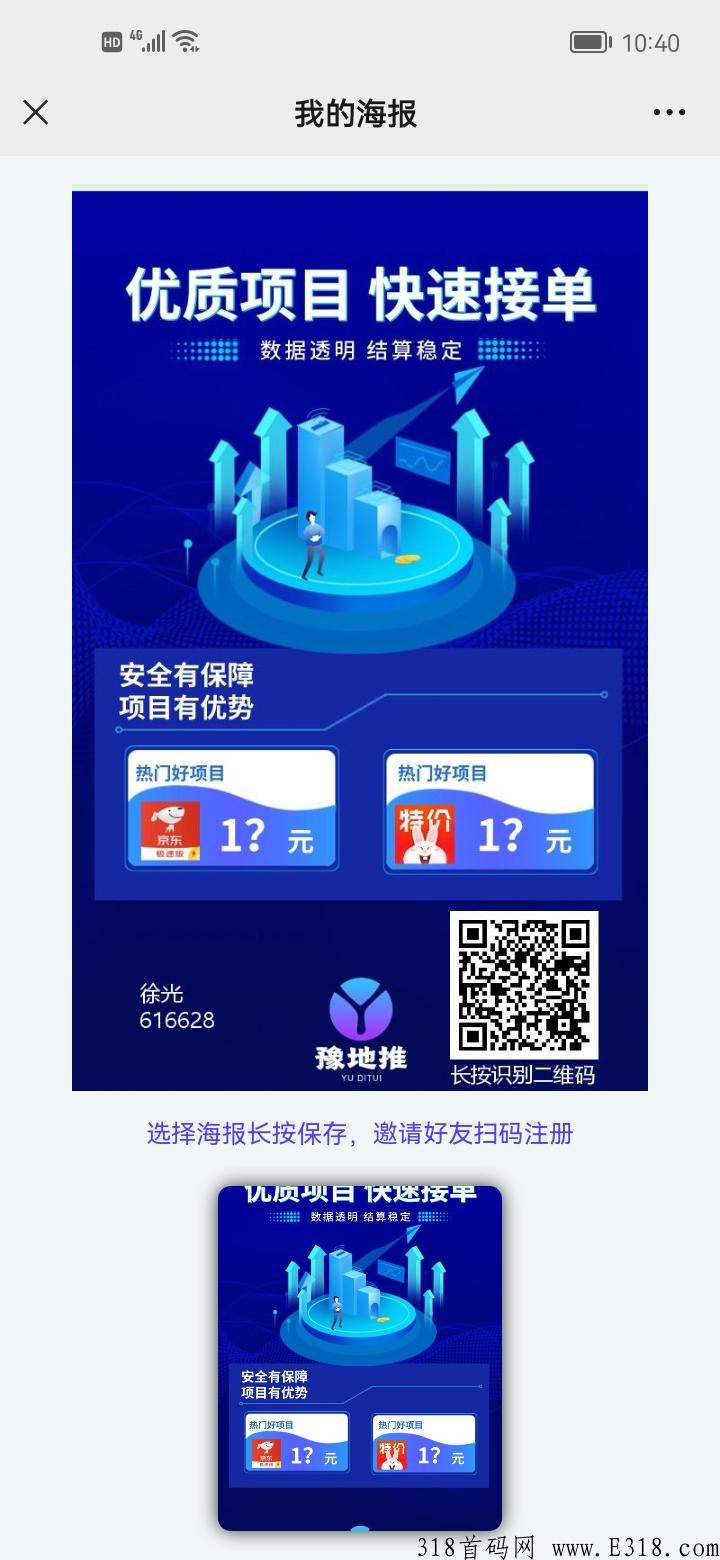Close the page with the X button

click(x=36, y=112)
